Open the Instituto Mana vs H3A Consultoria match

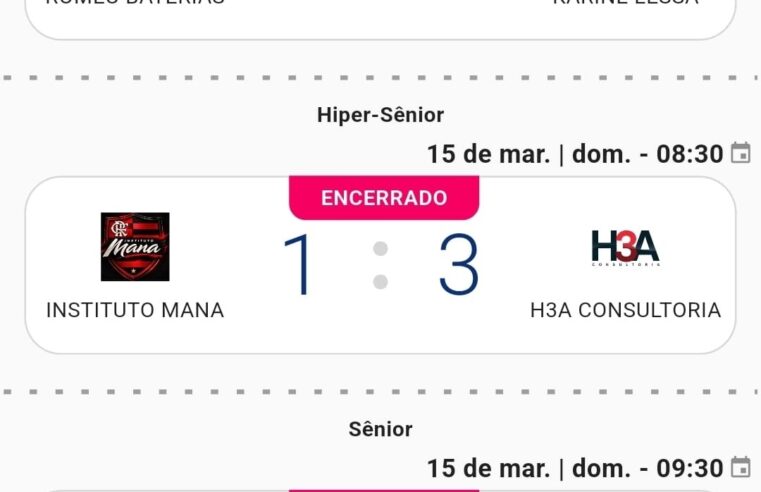point(380,266)
